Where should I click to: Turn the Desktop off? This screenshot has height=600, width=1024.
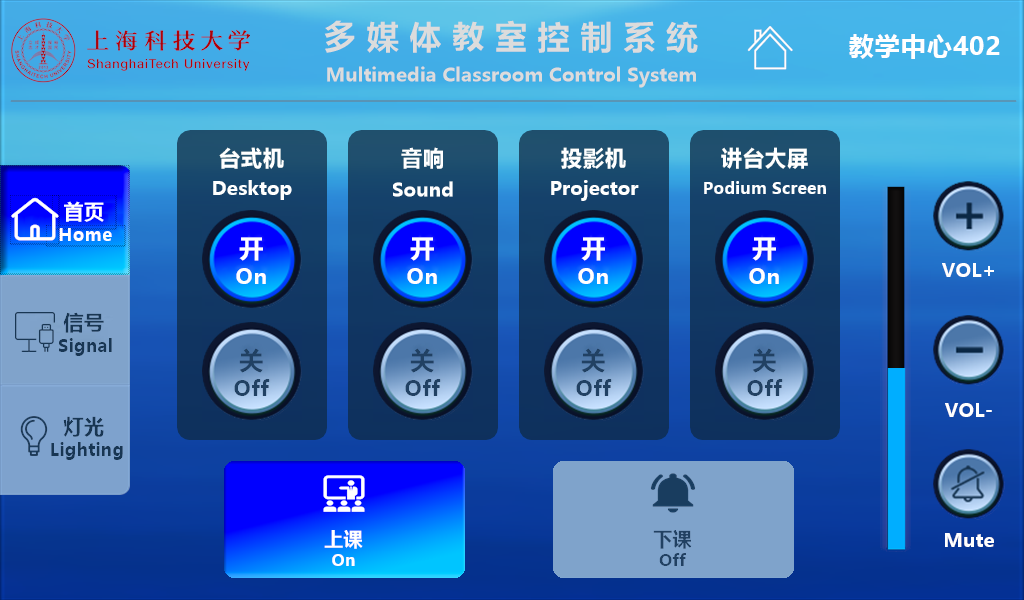(x=251, y=371)
